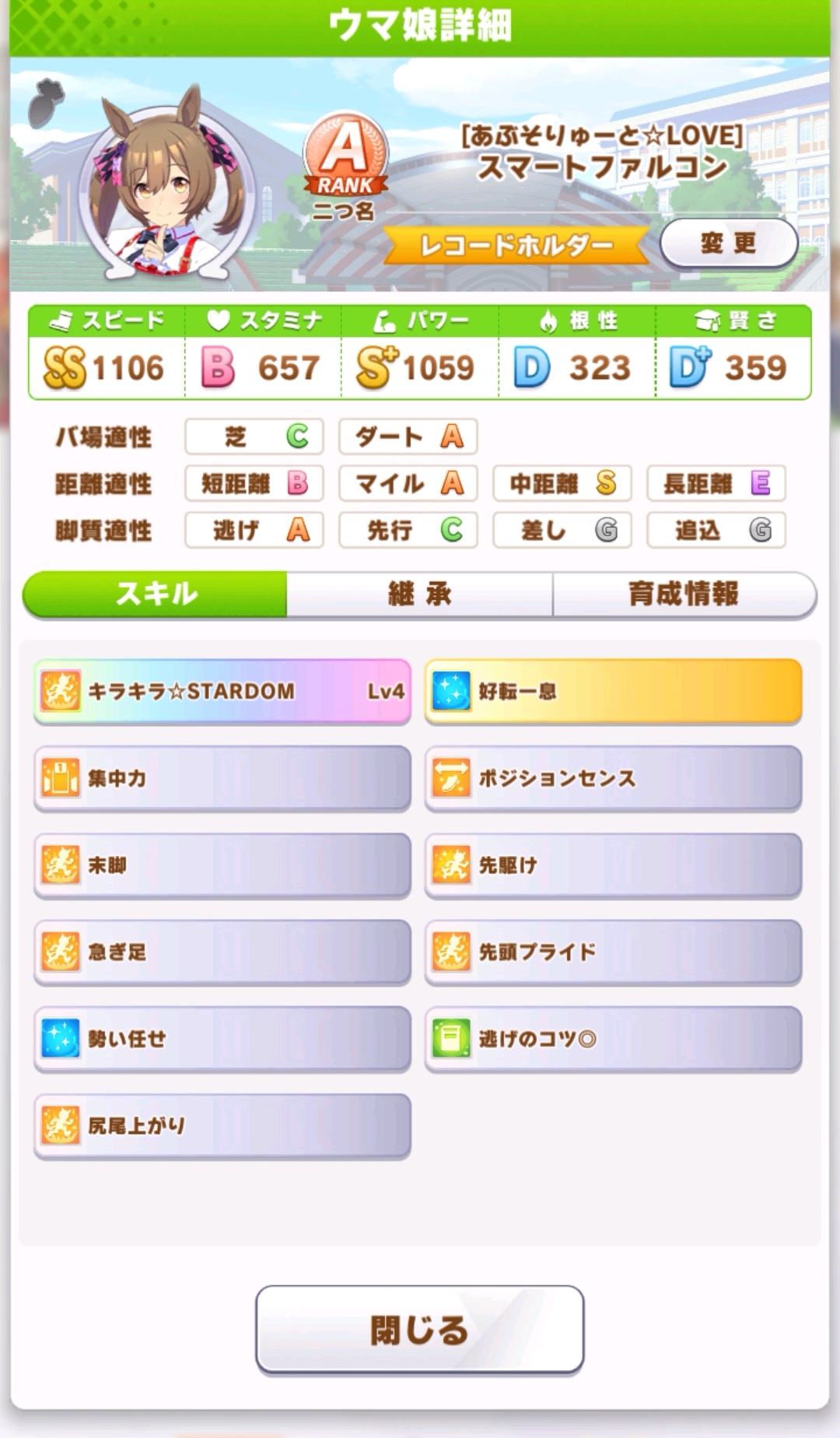View the ポジションセンス skill
This screenshot has width=840, height=1438.
(x=613, y=778)
